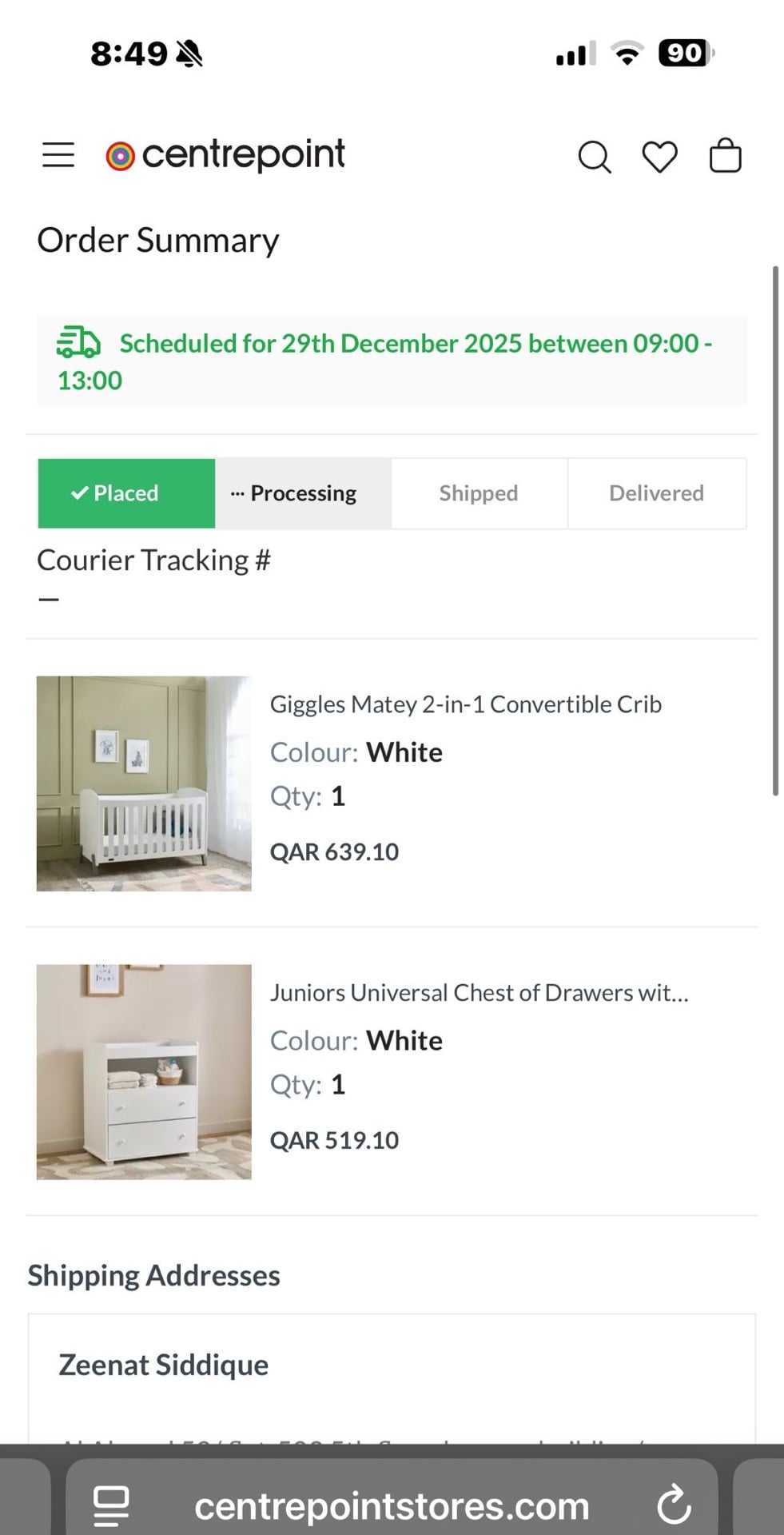
Task: Open the wishlist heart icon
Action: pyautogui.click(x=660, y=157)
